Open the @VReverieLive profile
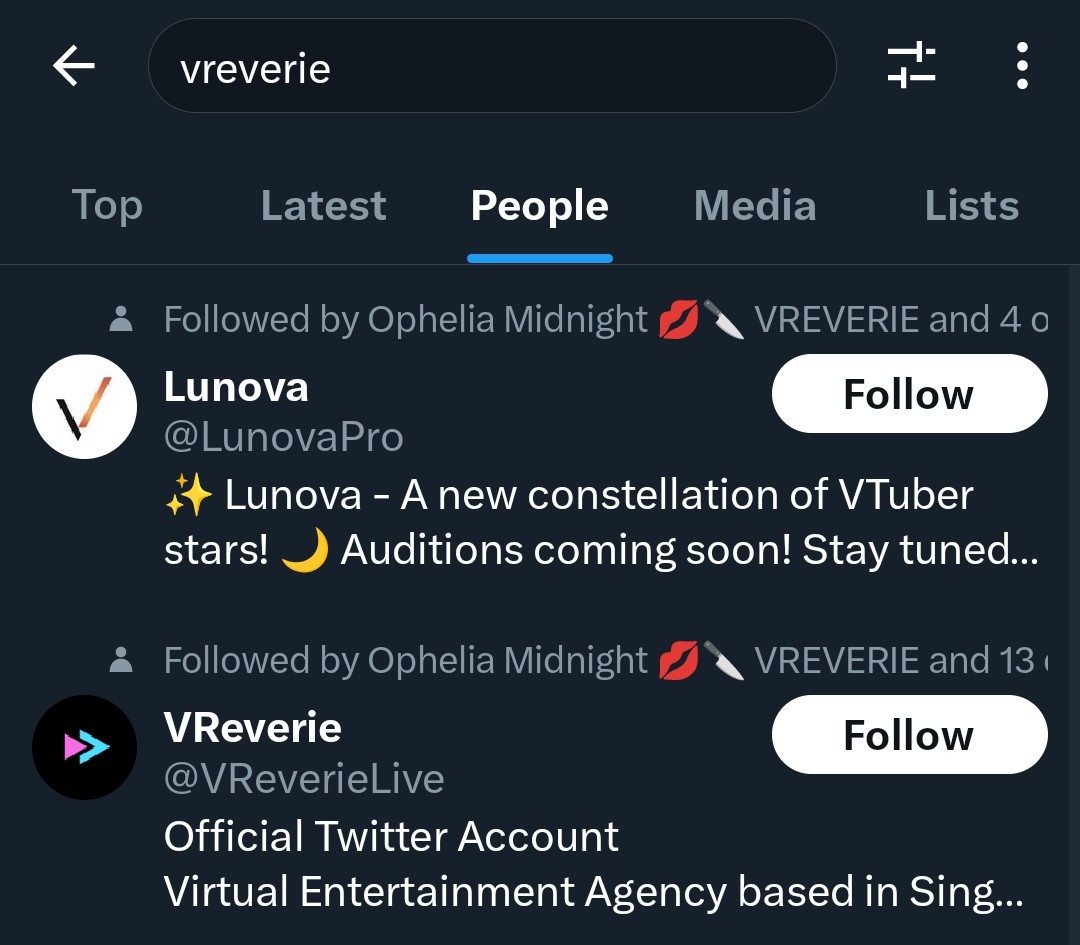 tap(304, 778)
